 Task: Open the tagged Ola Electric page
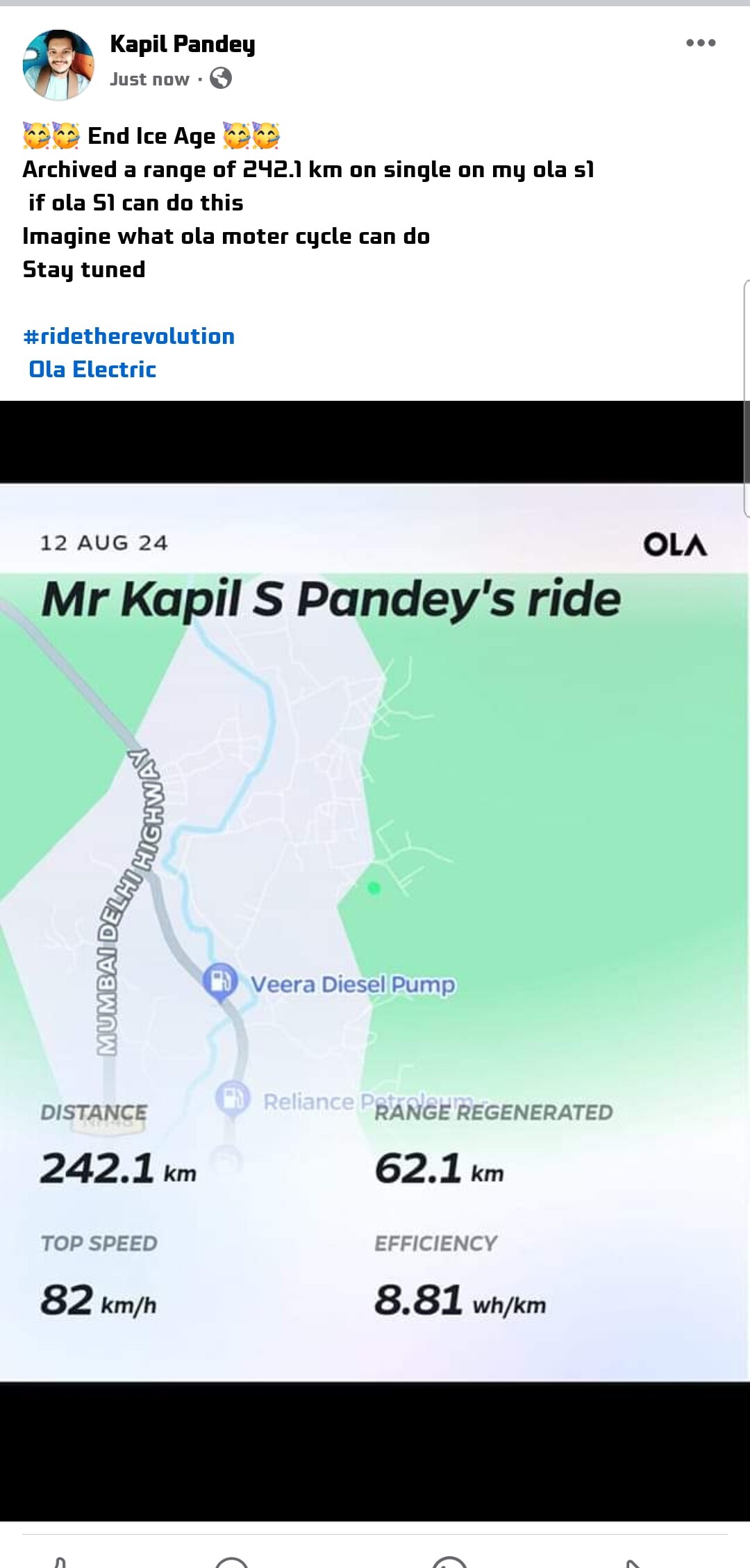click(92, 370)
